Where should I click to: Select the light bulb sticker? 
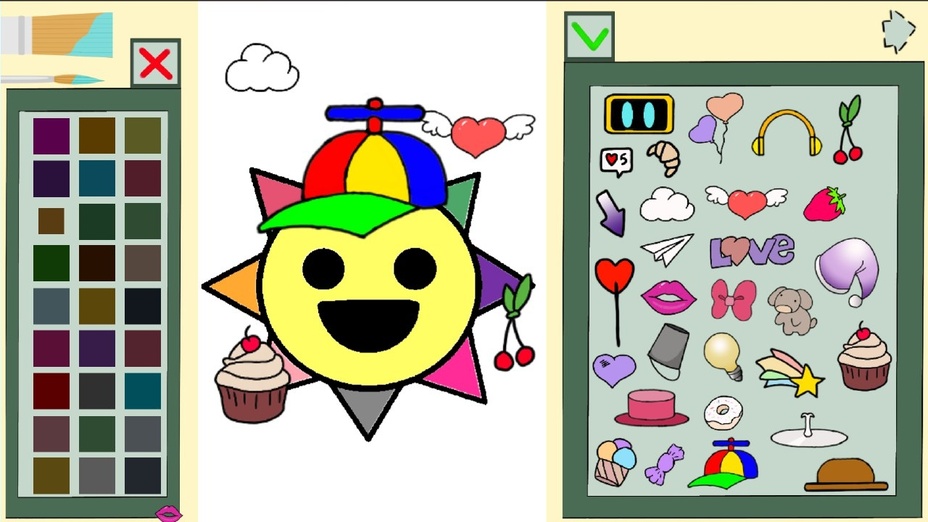click(x=722, y=355)
